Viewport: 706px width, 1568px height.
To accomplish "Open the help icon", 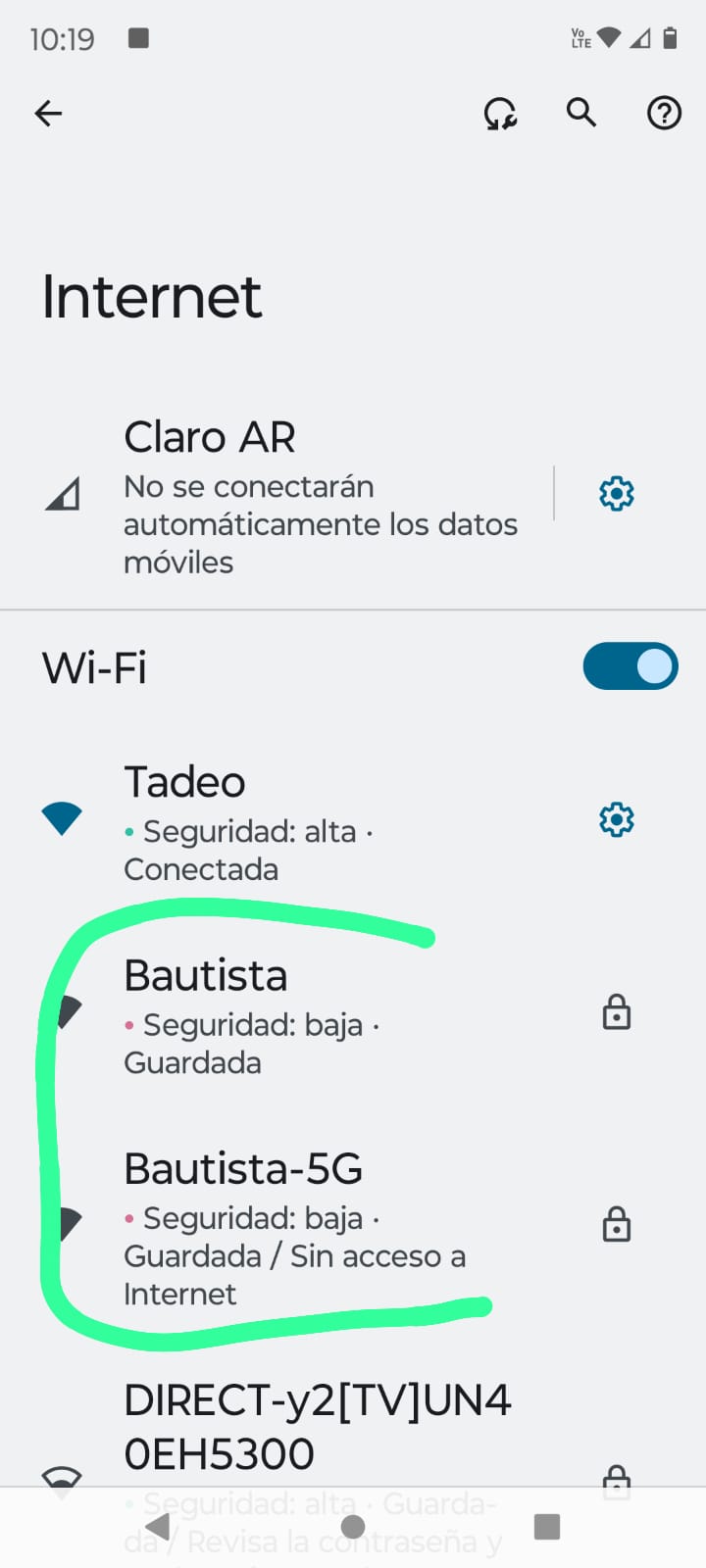I will click(x=664, y=114).
